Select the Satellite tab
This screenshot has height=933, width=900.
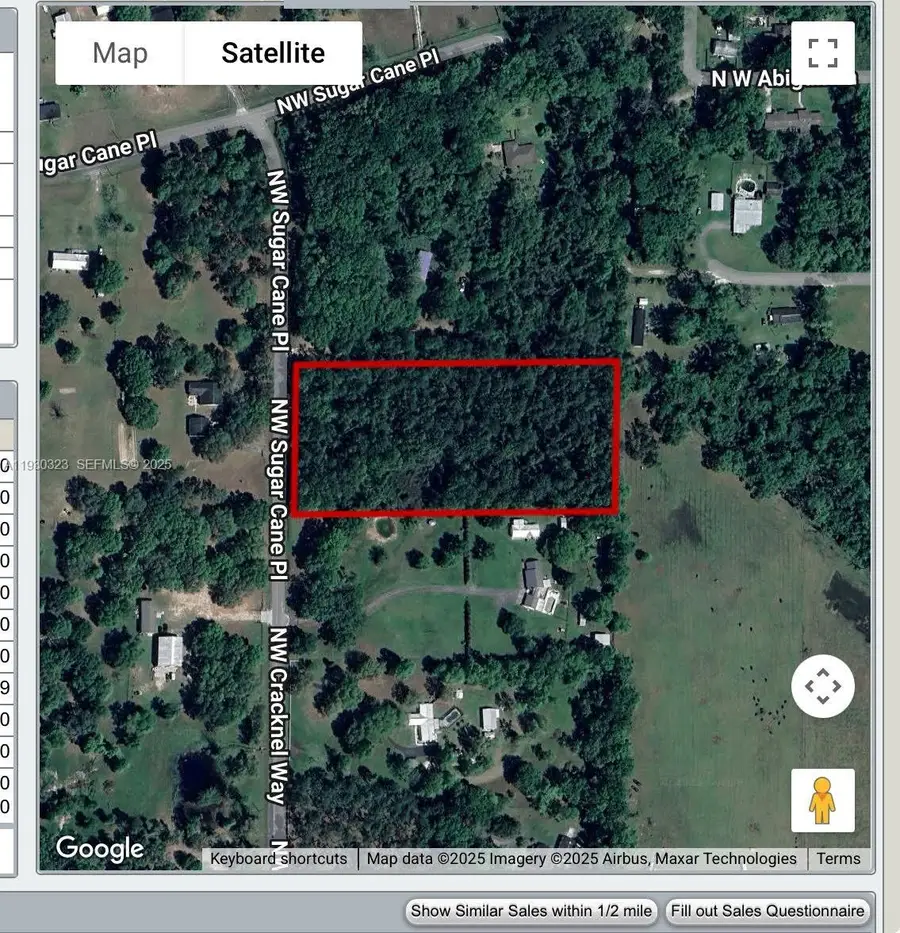coord(272,53)
